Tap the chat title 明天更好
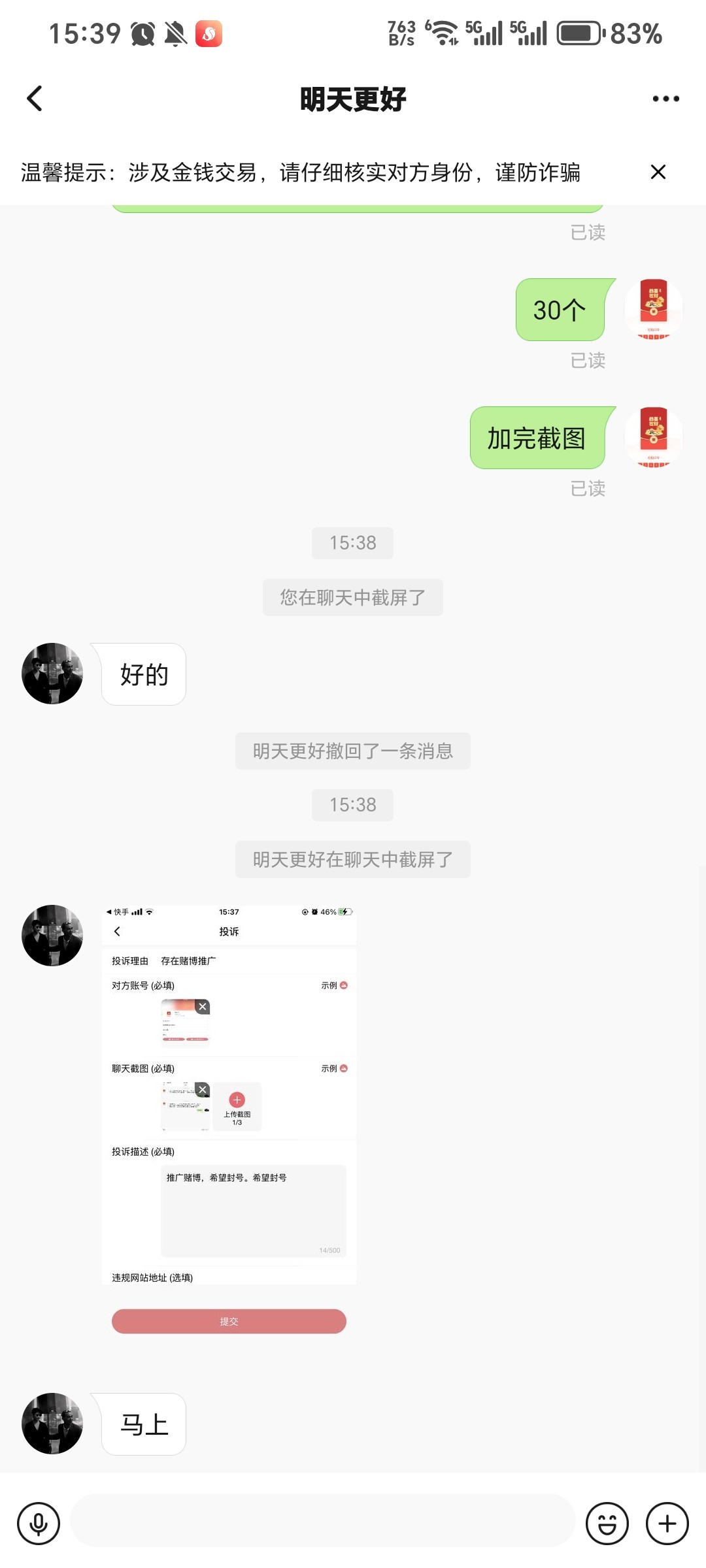This screenshot has height=1568, width=706. (352, 98)
